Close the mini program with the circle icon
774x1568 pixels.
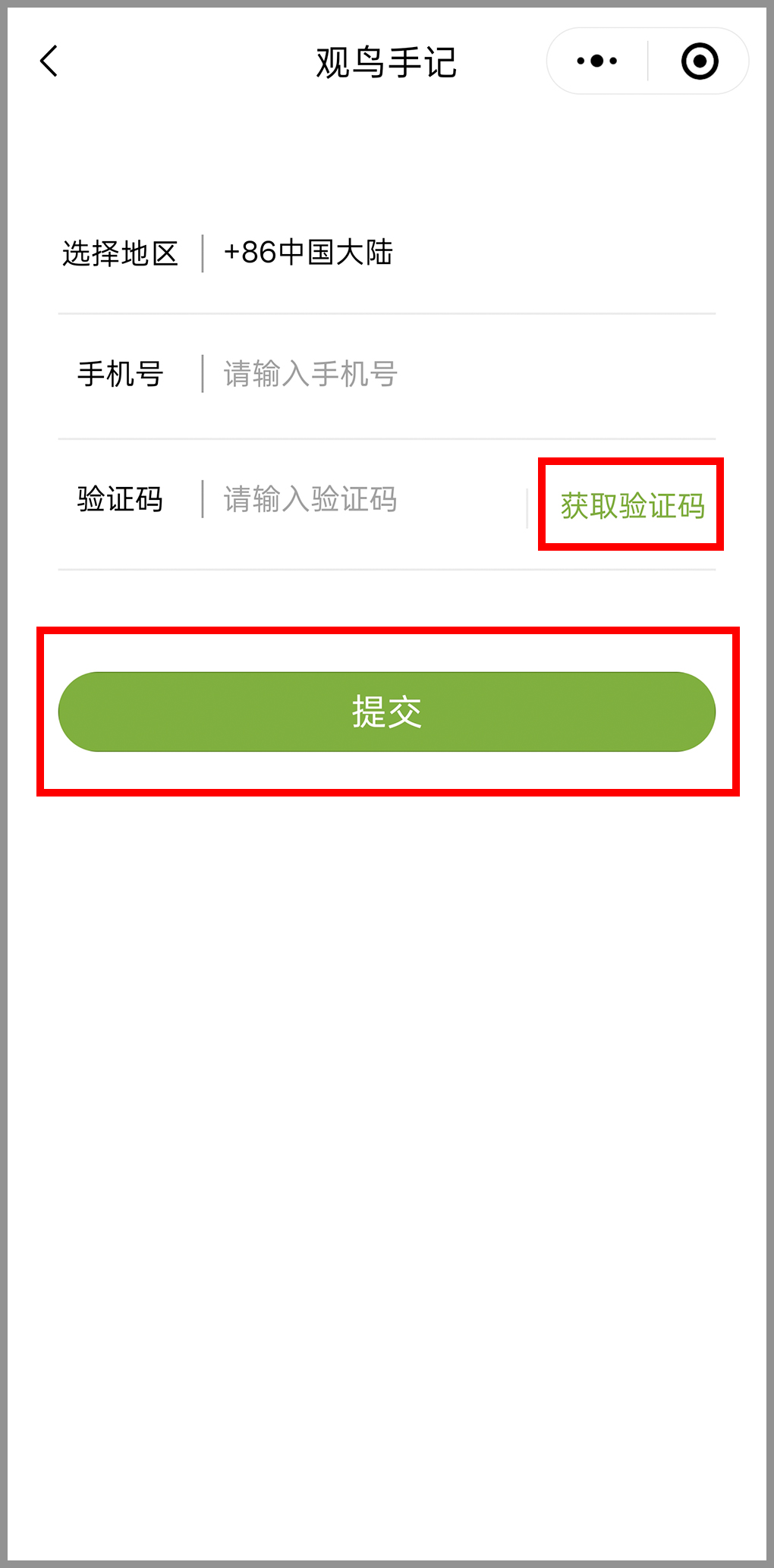click(x=699, y=61)
